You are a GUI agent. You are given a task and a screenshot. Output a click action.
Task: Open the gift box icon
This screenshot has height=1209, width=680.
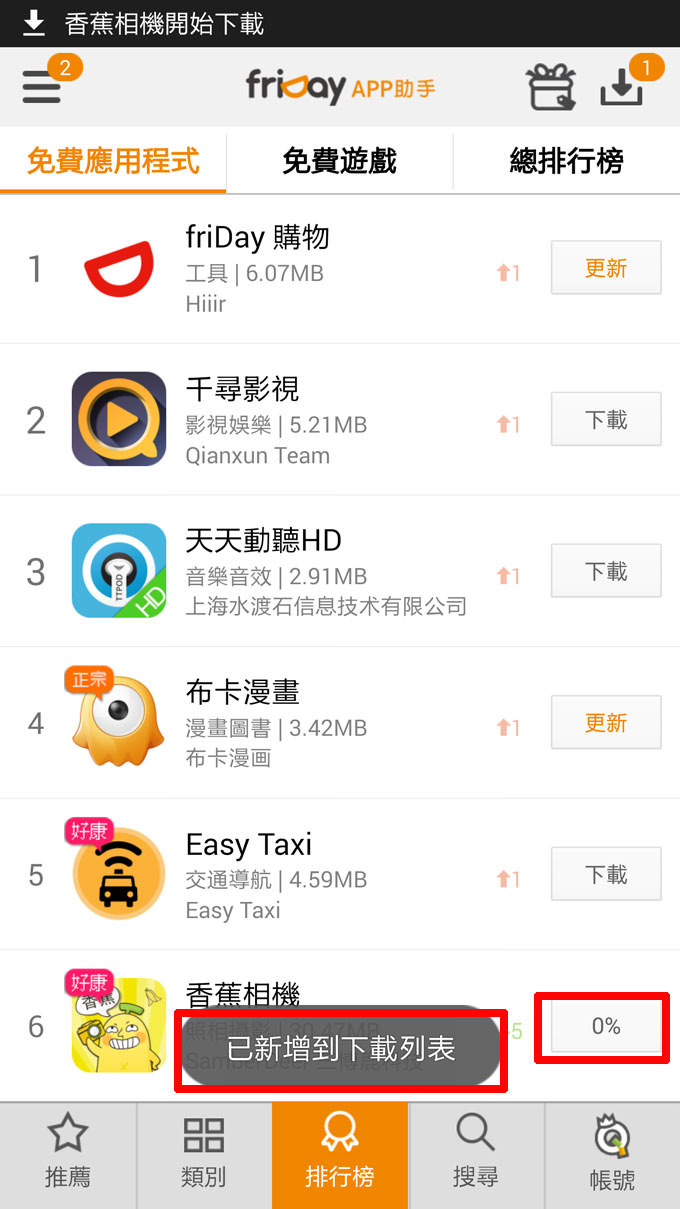tap(551, 88)
